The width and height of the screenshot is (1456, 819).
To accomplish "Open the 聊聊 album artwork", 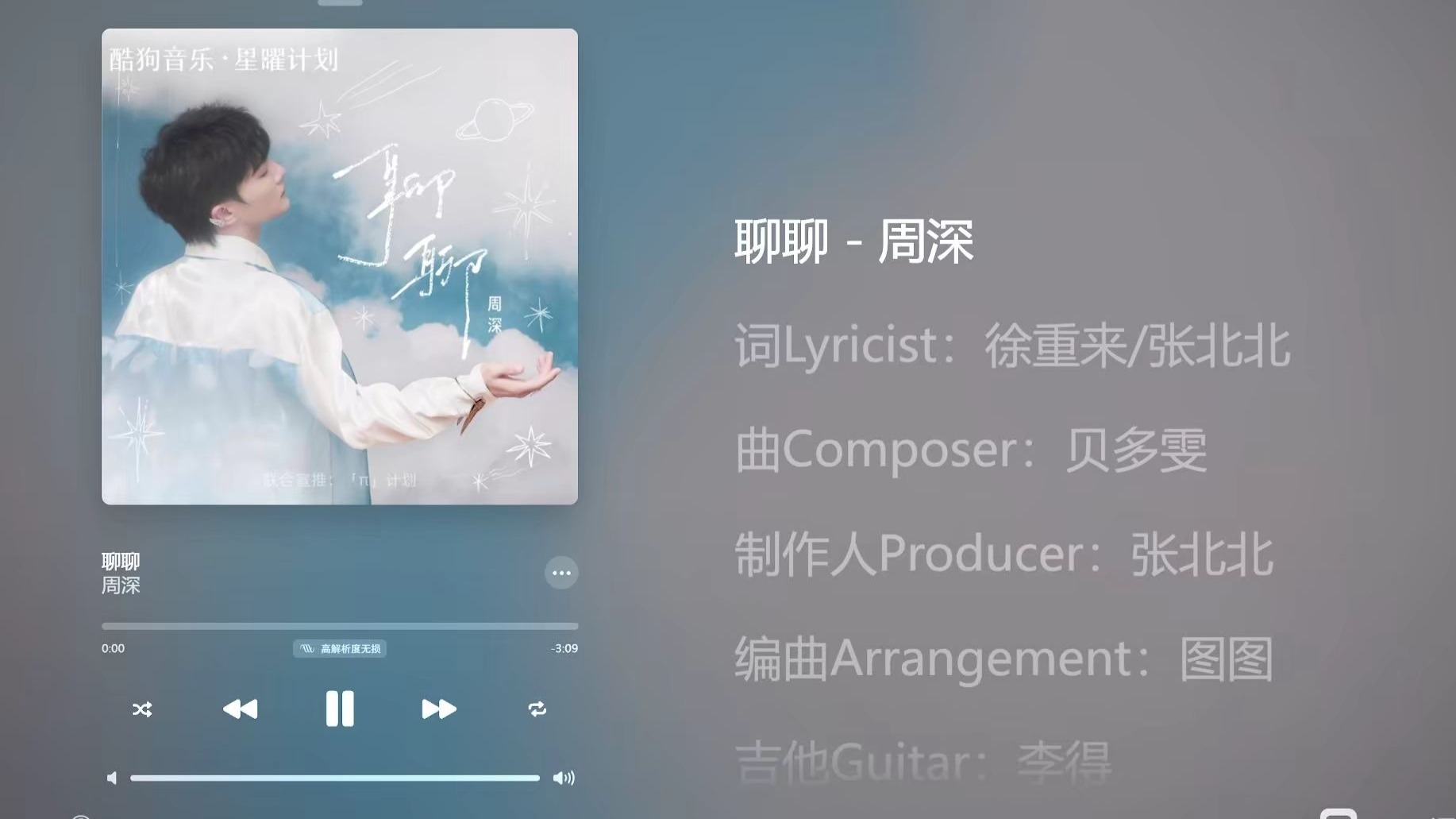I will 340,266.
